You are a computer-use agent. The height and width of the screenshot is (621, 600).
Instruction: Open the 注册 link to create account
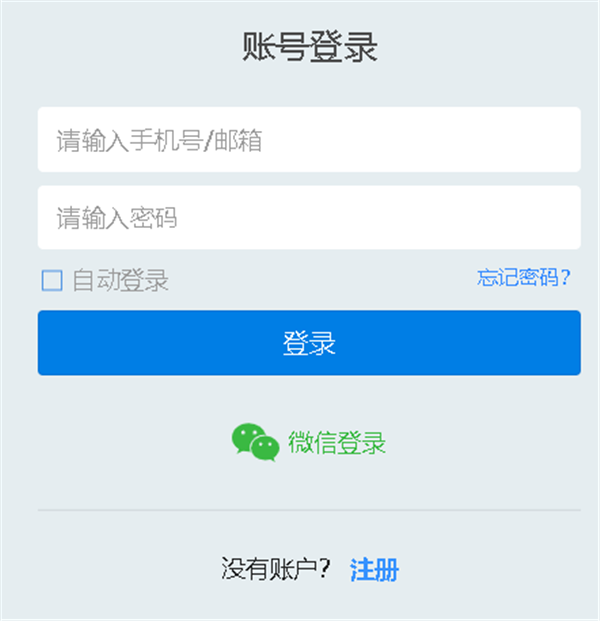[374, 570]
